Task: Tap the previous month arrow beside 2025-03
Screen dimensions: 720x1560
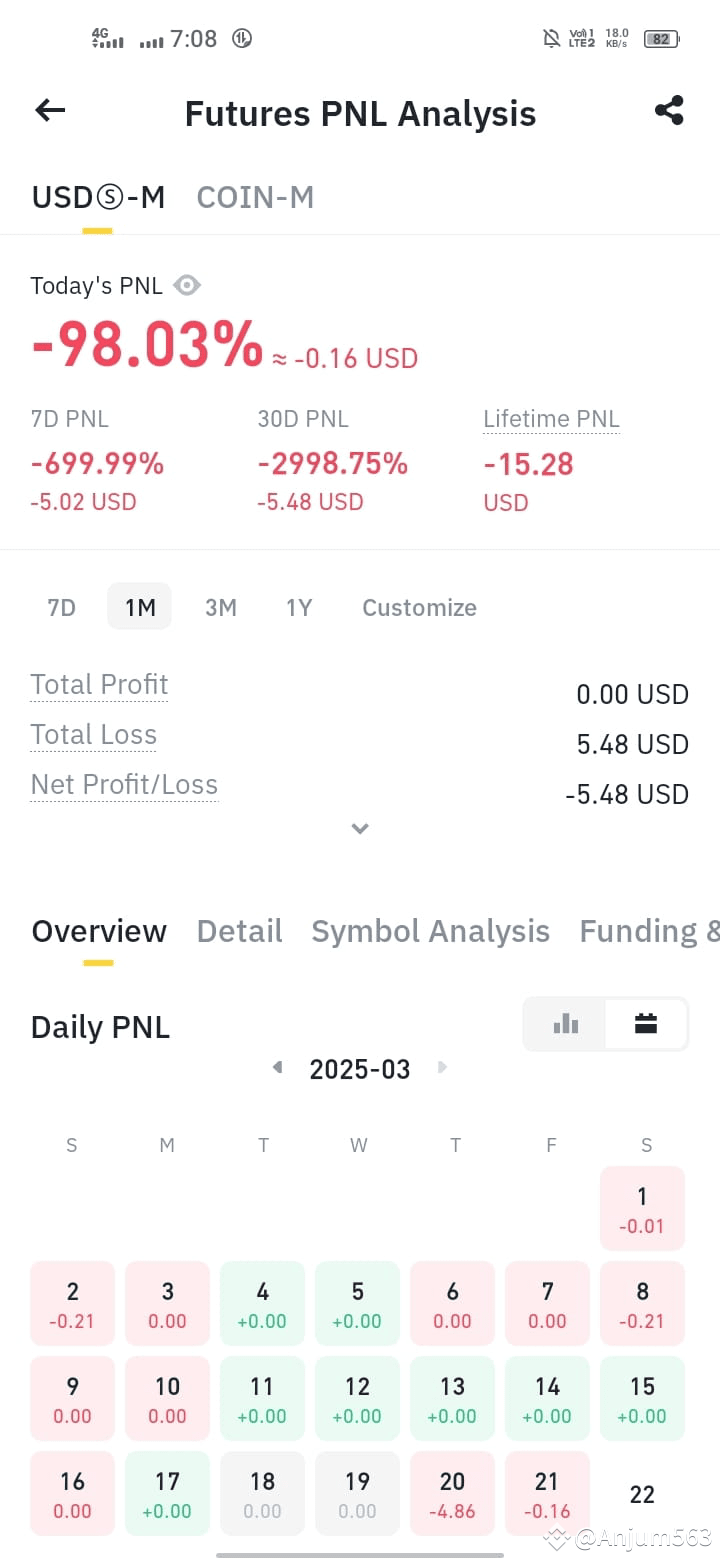Action: (277, 1068)
